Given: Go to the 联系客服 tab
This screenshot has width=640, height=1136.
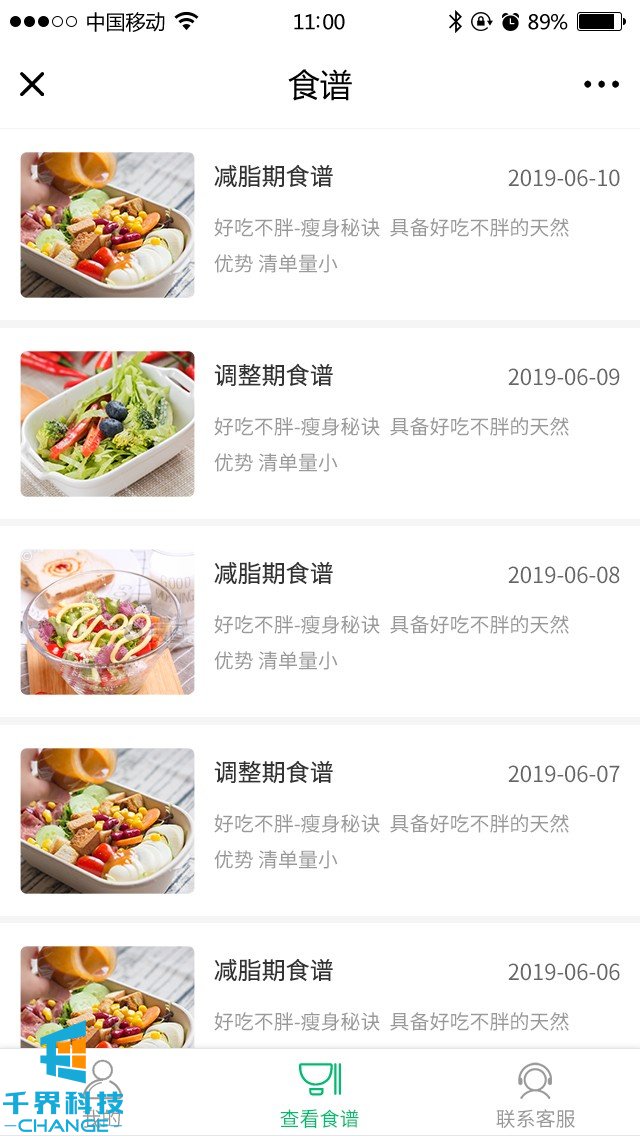Looking at the screenshot, I should pos(535,1094).
